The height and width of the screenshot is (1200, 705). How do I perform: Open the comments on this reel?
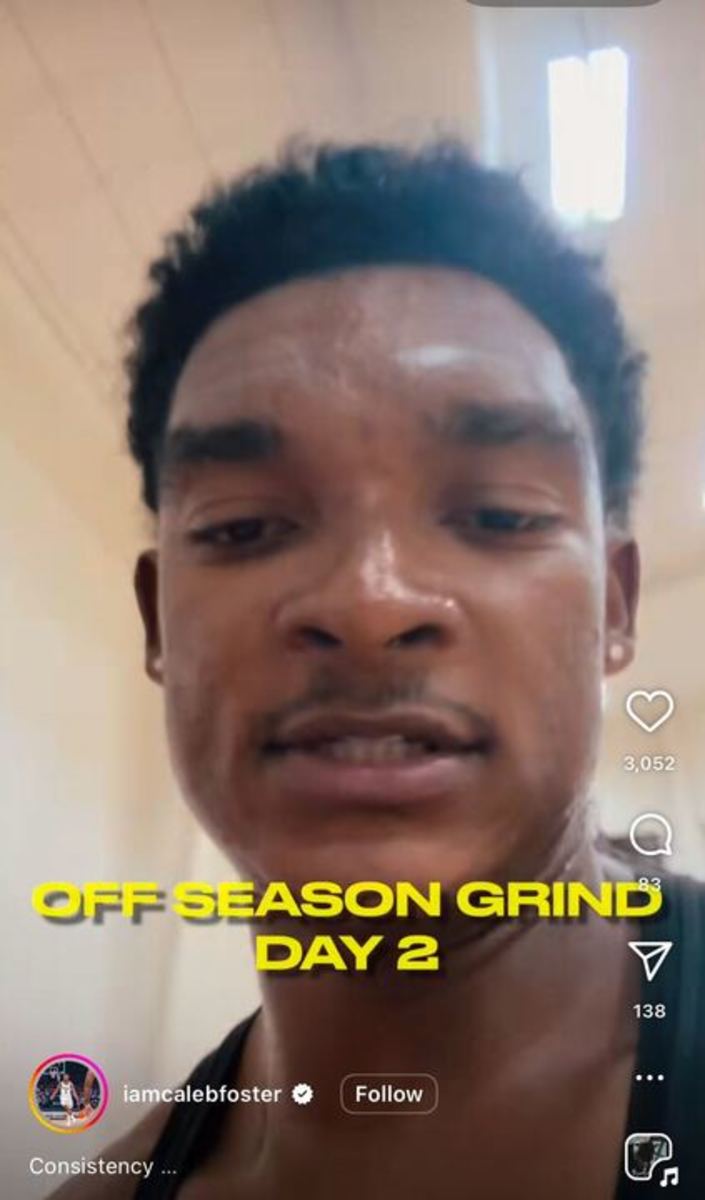coord(650,835)
